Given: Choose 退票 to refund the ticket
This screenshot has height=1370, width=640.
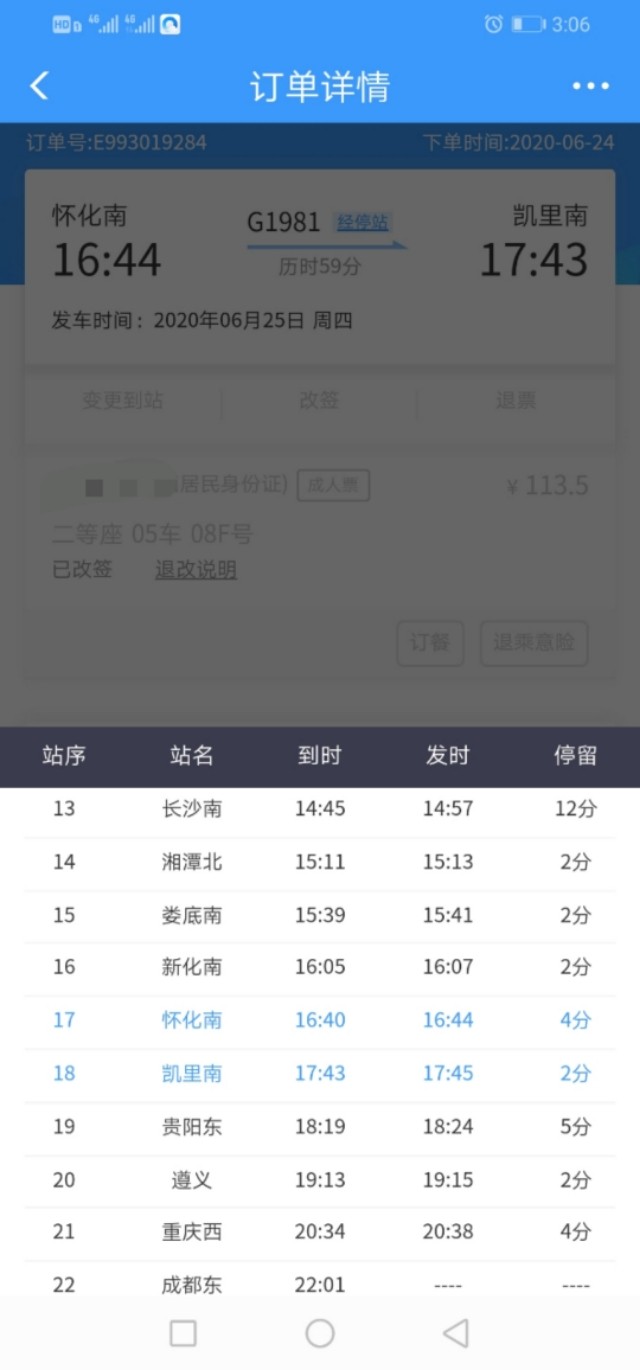Looking at the screenshot, I should tap(516, 401).
